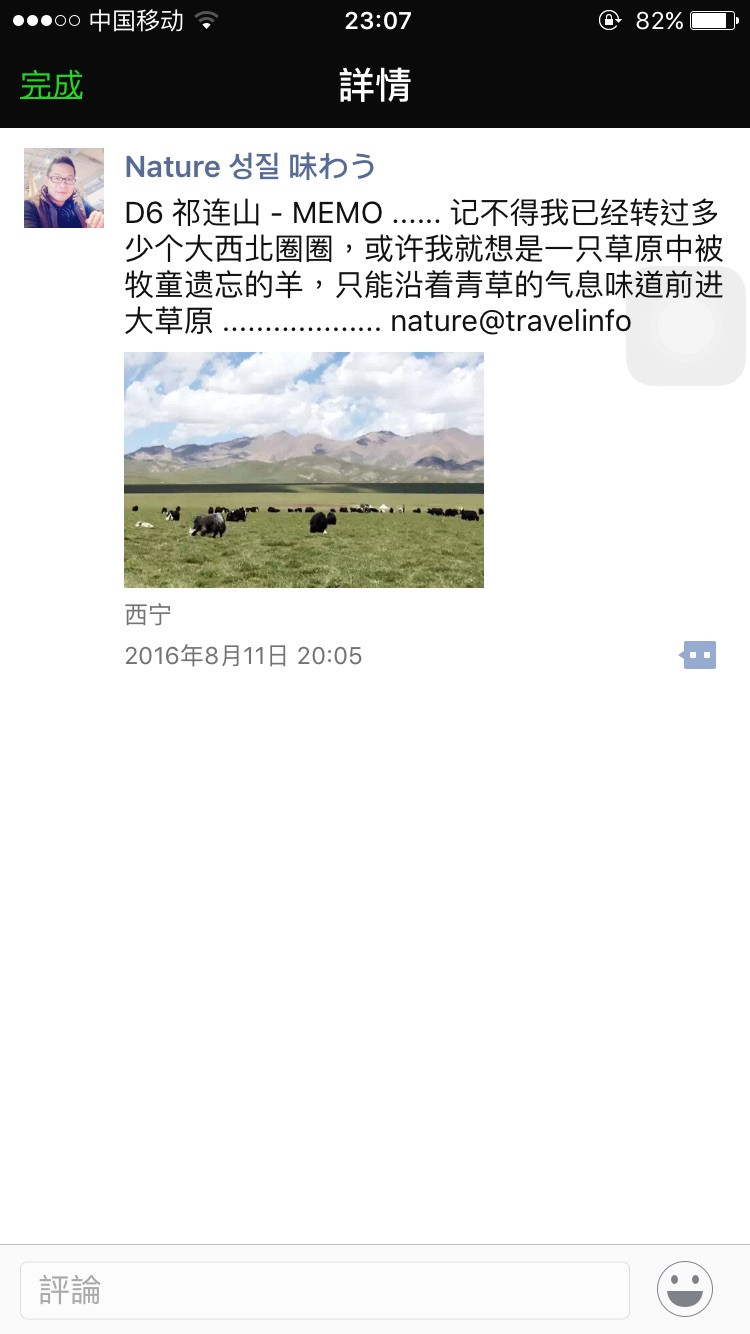Viewport: 750px width, 1334px height.
Task: Open the like and comment bubble
Action: coord(699,656)
